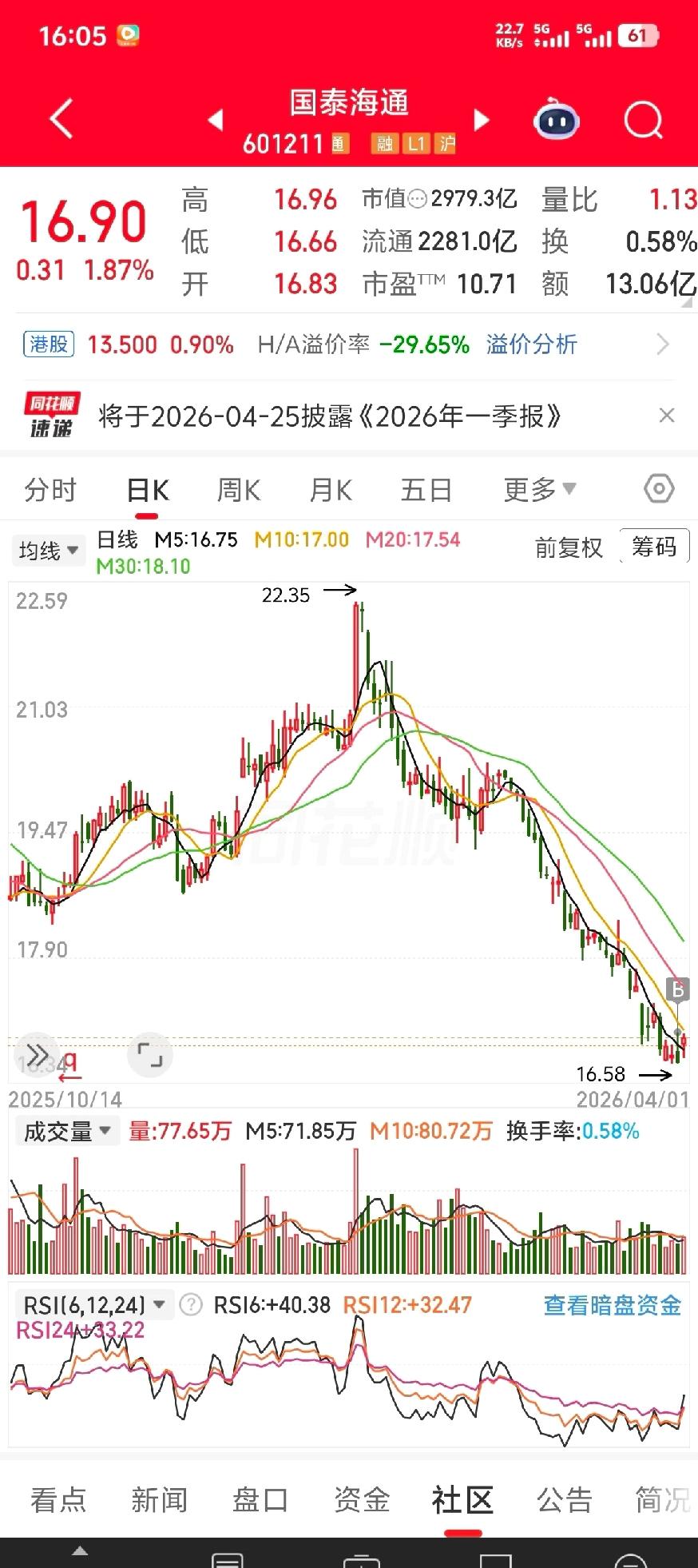Switch to next stock with right arrow

[x=481, y=118]
